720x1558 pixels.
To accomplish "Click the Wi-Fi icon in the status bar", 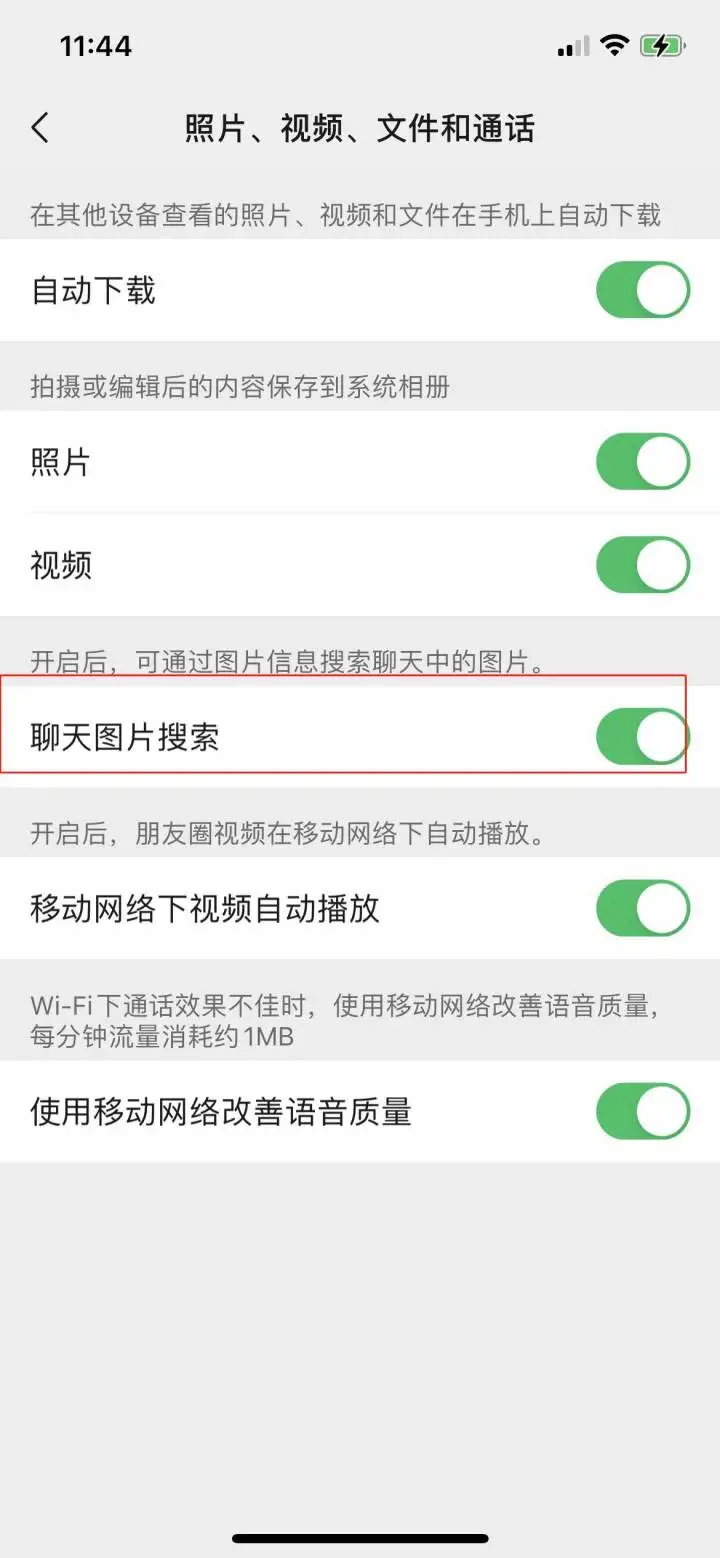I will [615, 45].
